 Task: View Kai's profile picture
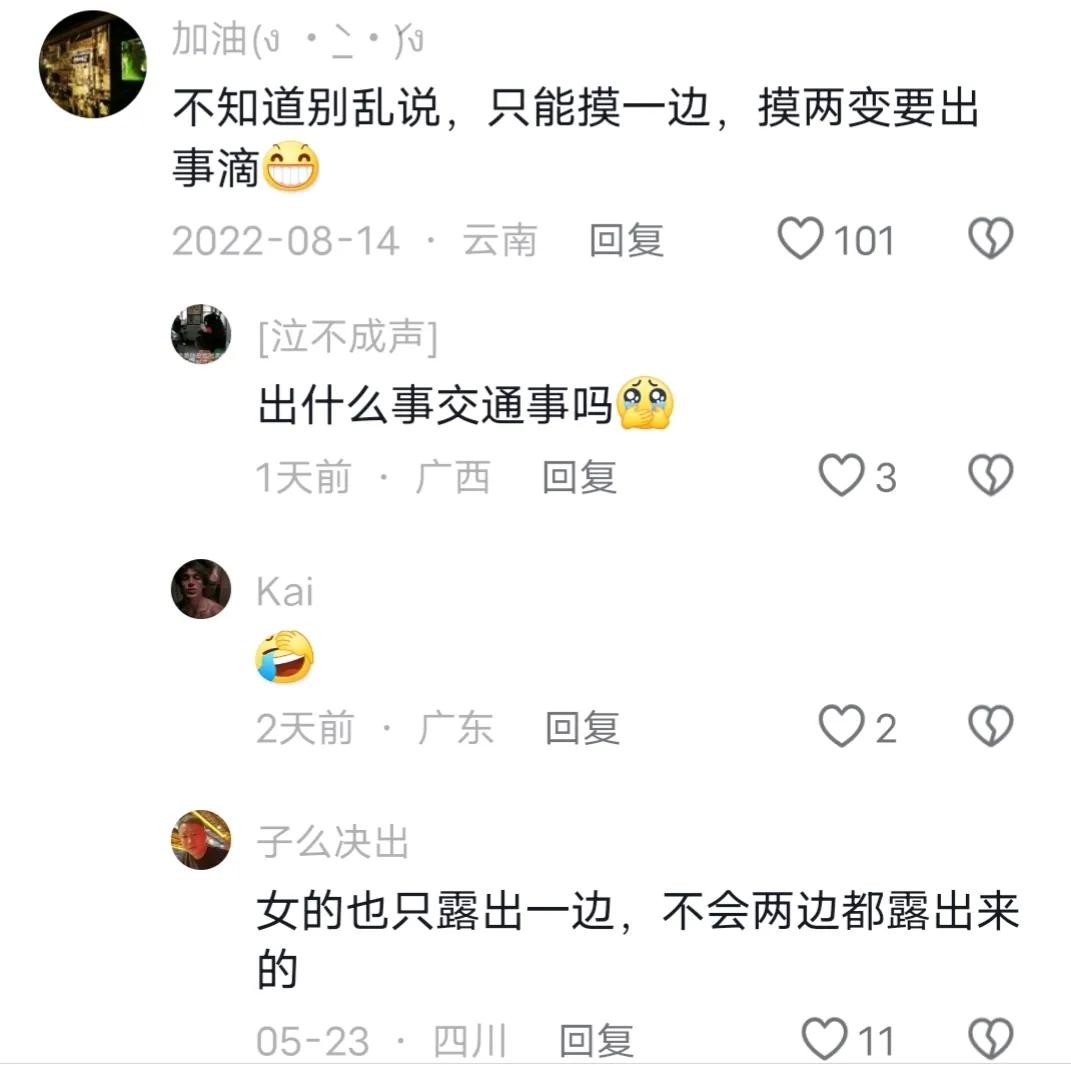pyautogui.click(x=201, y=589)
